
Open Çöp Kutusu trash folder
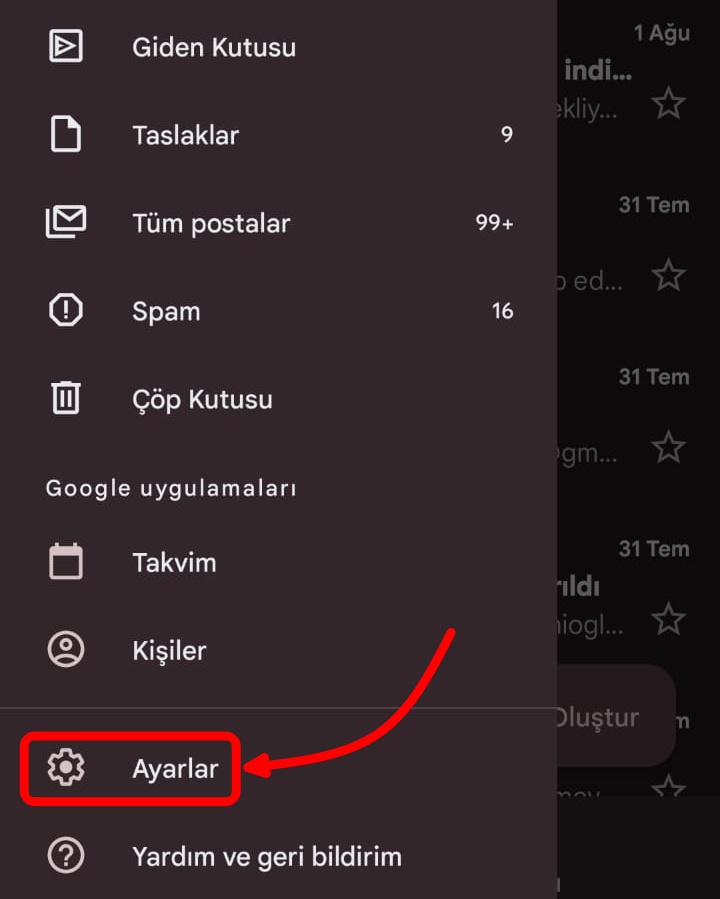pyautogui.click(x=202, y=399)
